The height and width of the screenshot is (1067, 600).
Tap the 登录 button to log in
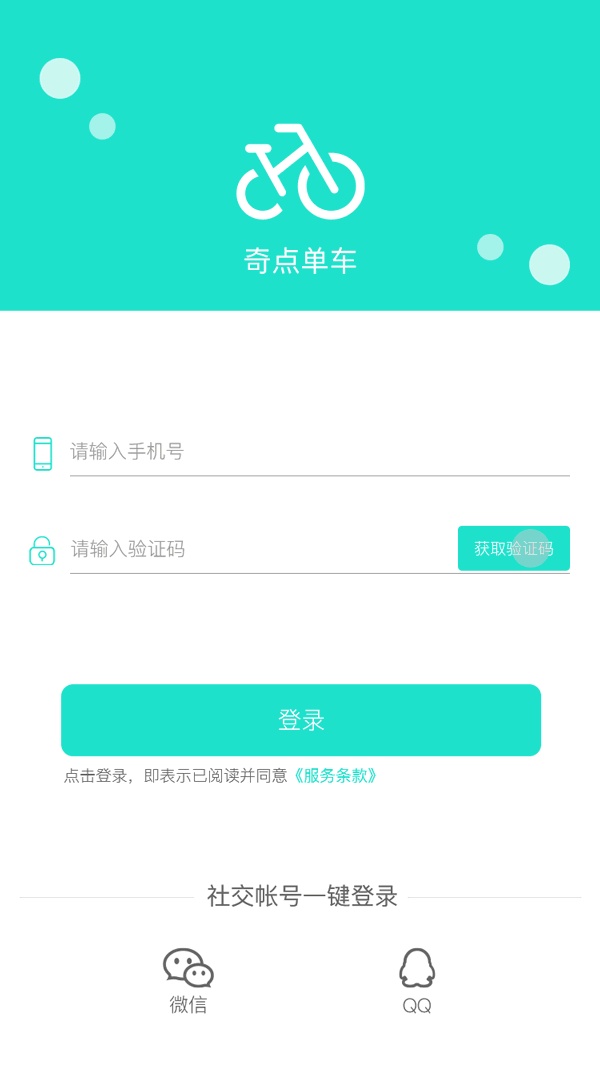[301, 720]
